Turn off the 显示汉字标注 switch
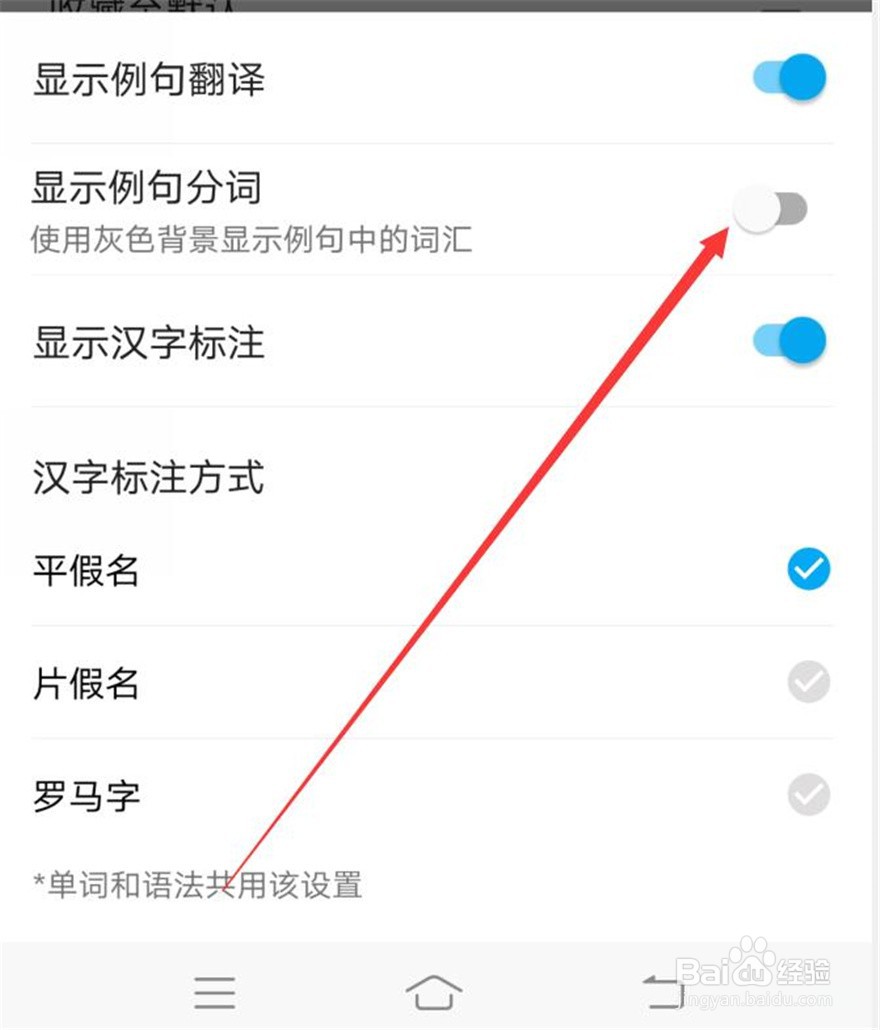Image resolution: width=880 pixels, height=1030 pixels. pos(788,340)
